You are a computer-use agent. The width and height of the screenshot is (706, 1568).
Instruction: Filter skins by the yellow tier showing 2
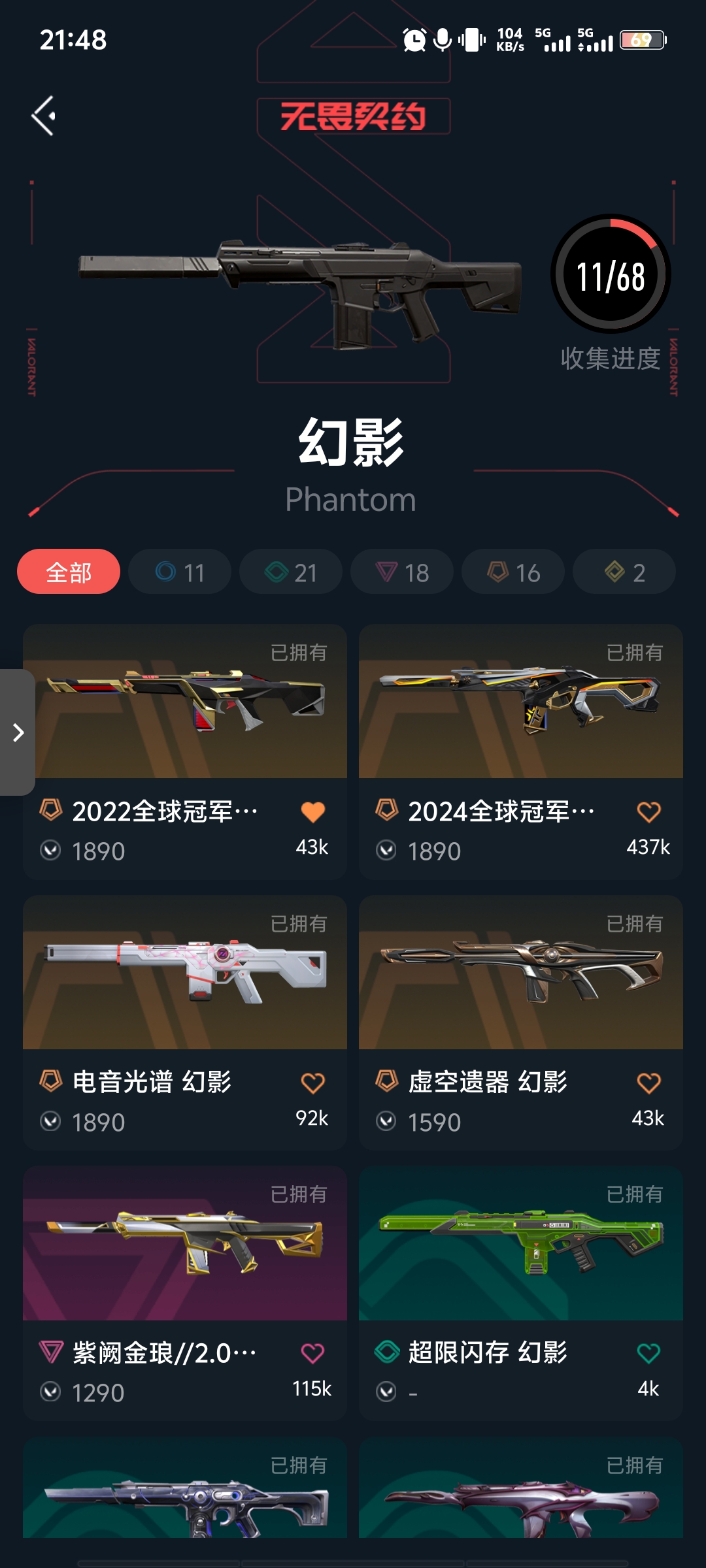tap(624, 572)
